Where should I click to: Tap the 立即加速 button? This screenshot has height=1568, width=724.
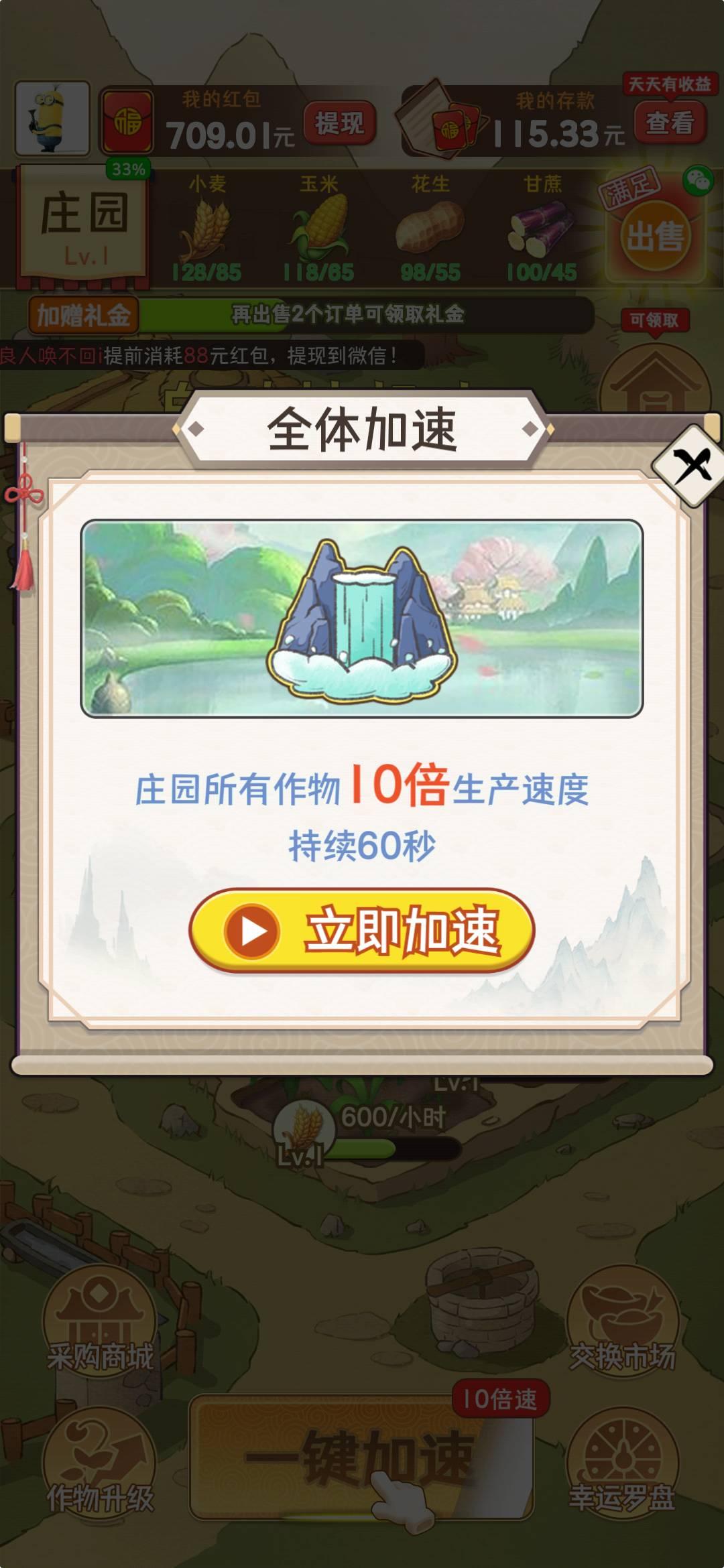coord(362,930)
